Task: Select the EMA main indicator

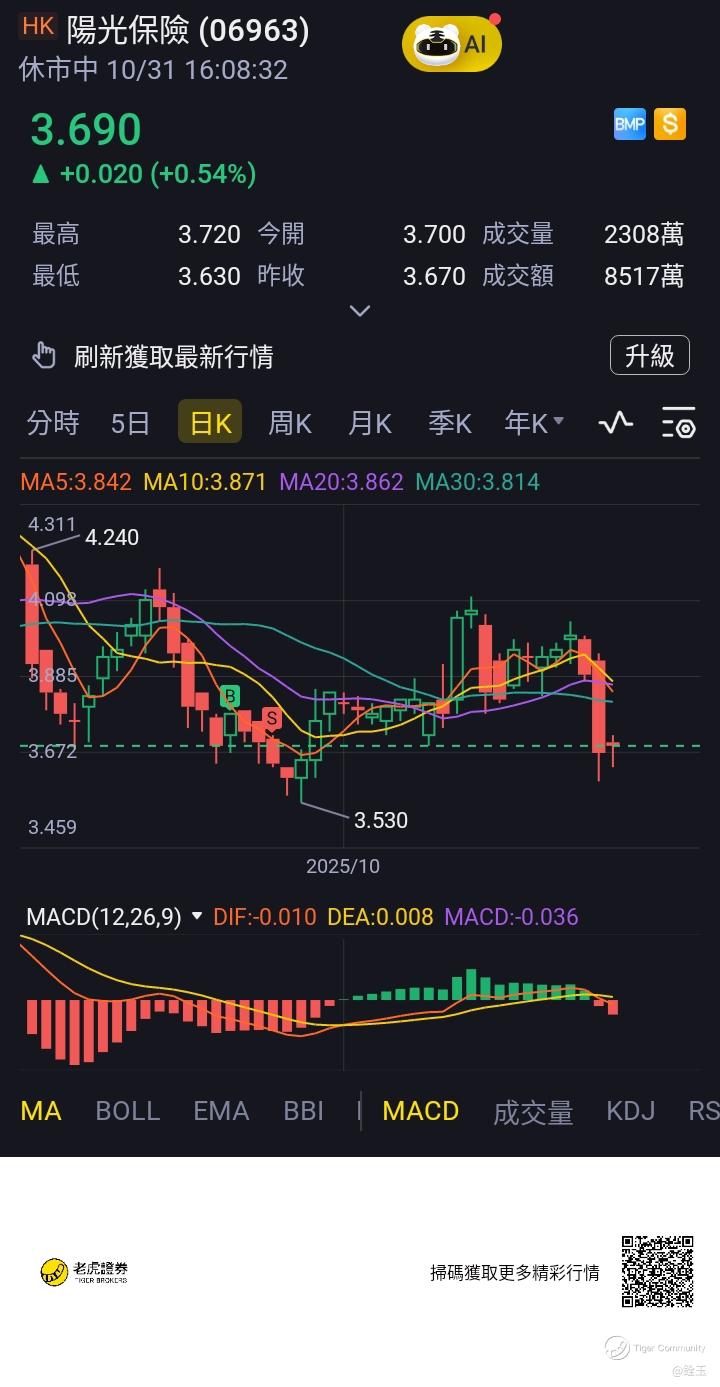Action: click(221, 1110)
